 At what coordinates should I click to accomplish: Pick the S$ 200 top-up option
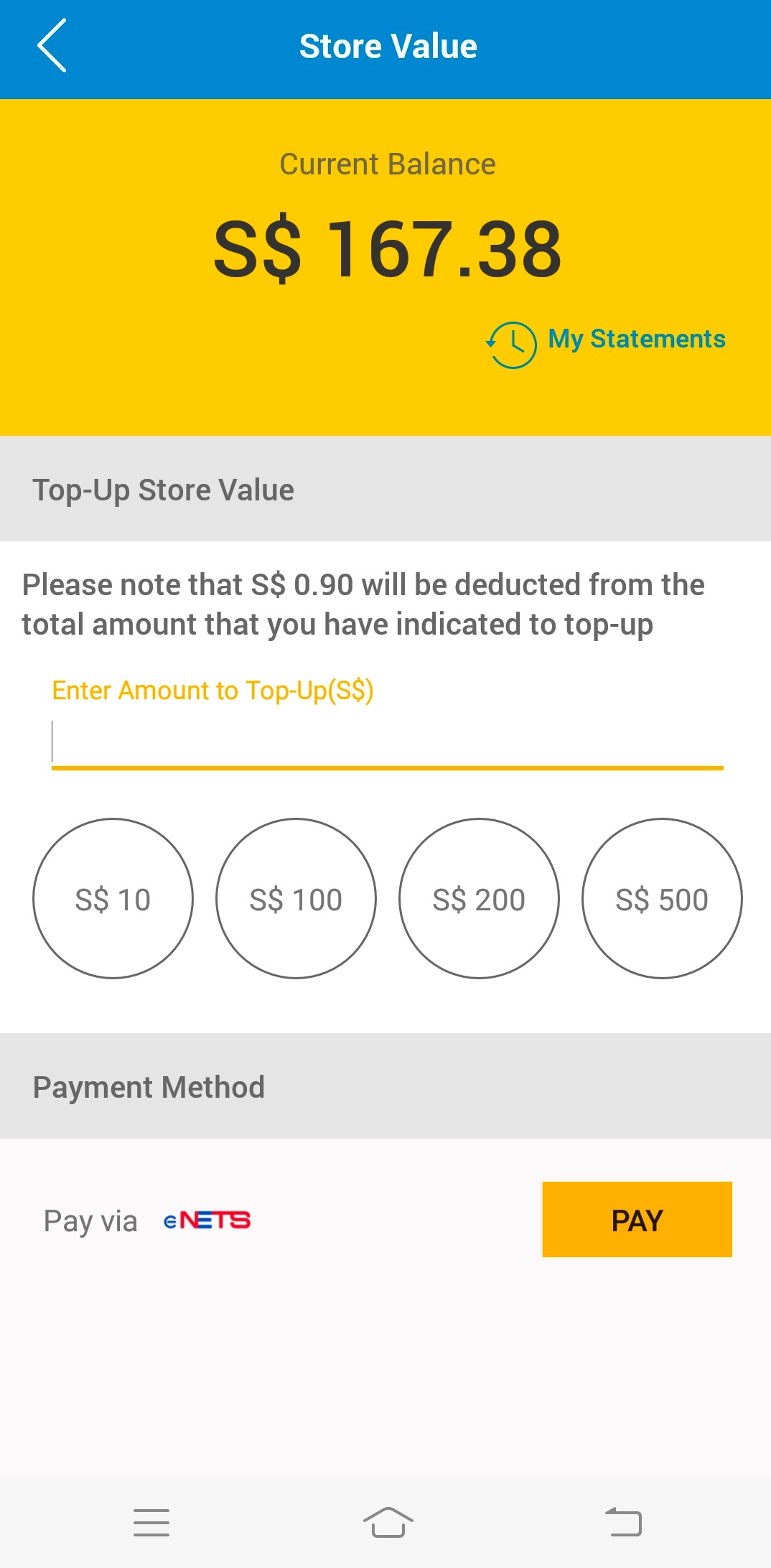click(x=479, y=899)
